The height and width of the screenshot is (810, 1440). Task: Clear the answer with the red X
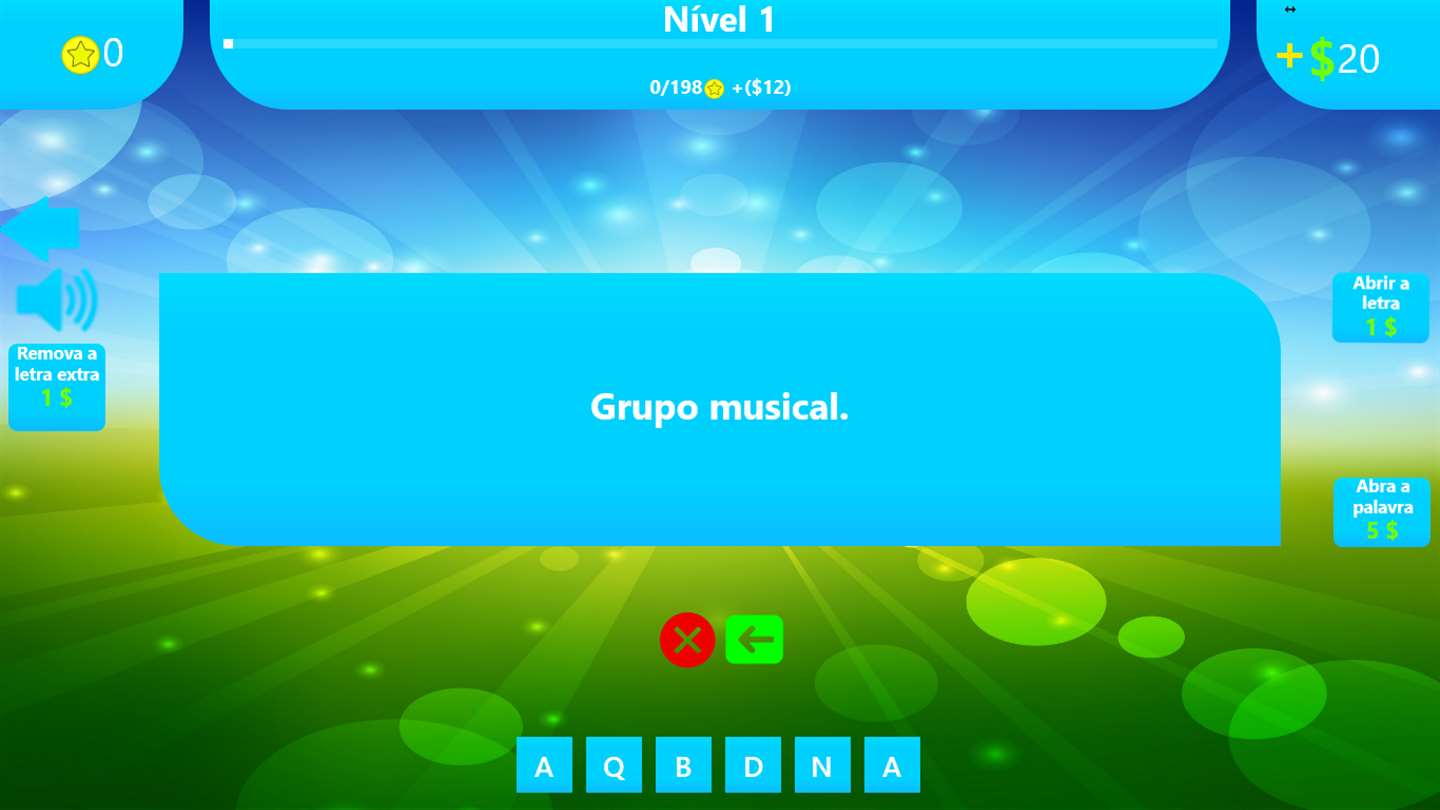point(687,640)
